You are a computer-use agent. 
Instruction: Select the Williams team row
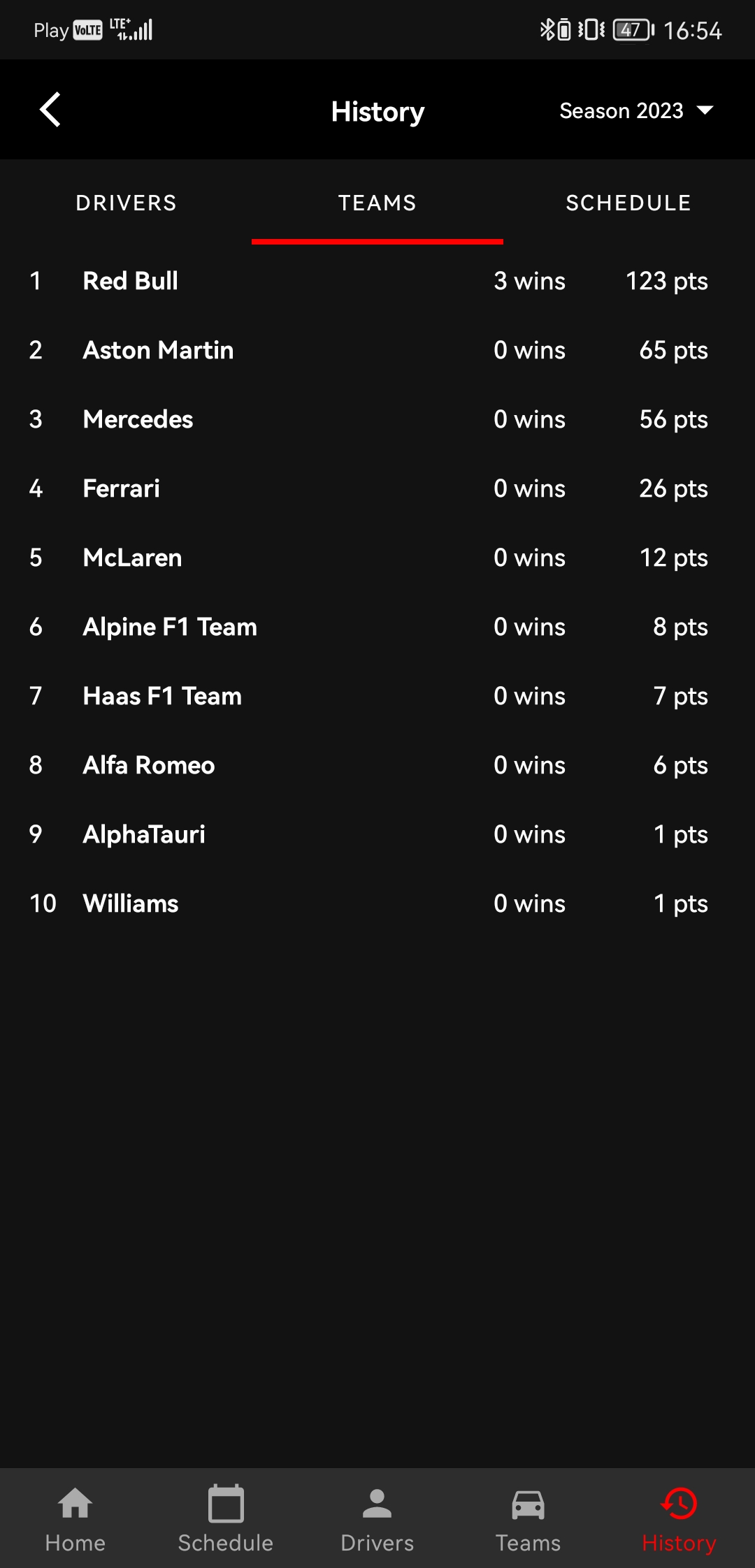[377, 903]
